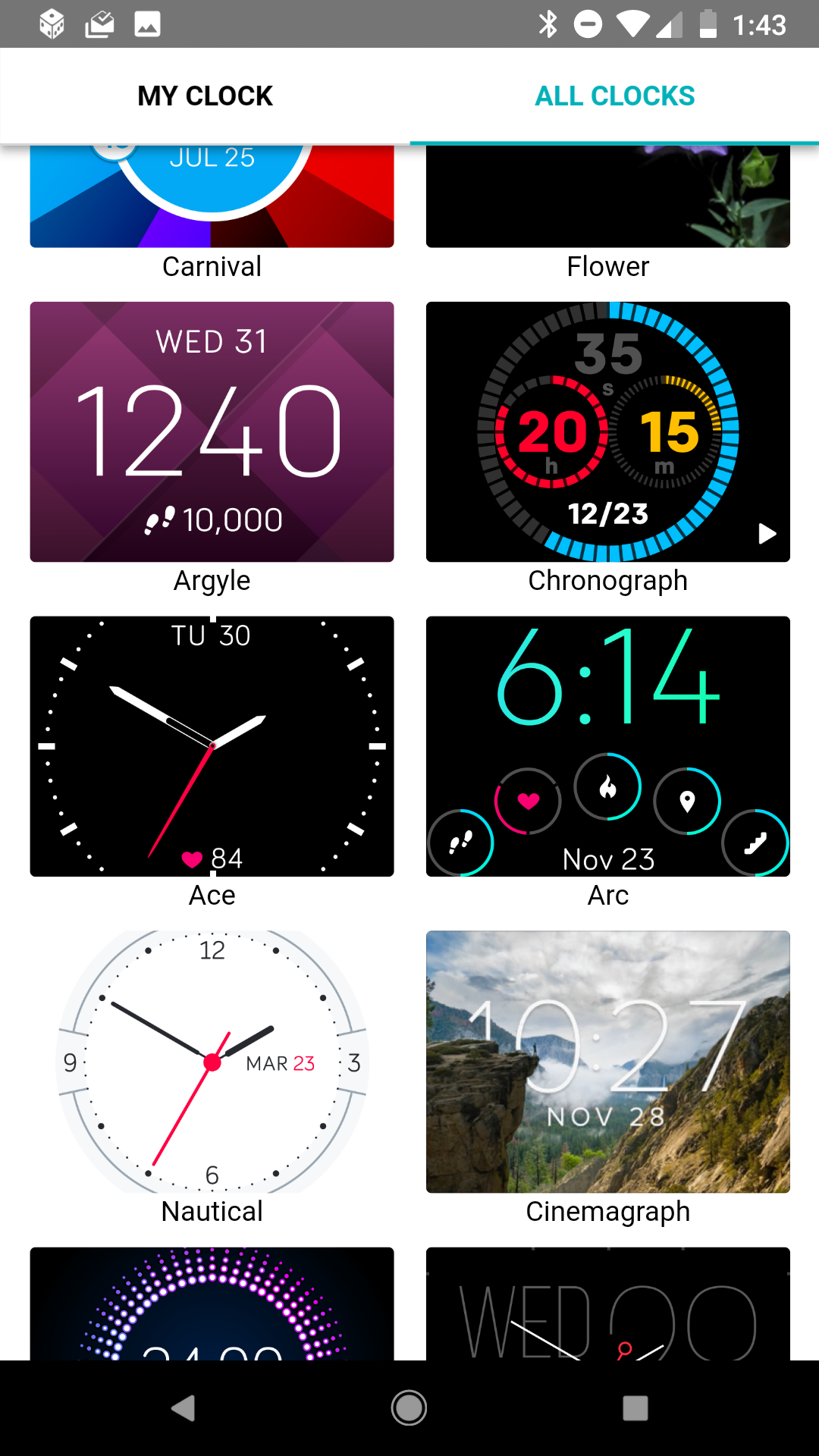
Task: Tap the system home button
Action: click(x=409, y=1408)
